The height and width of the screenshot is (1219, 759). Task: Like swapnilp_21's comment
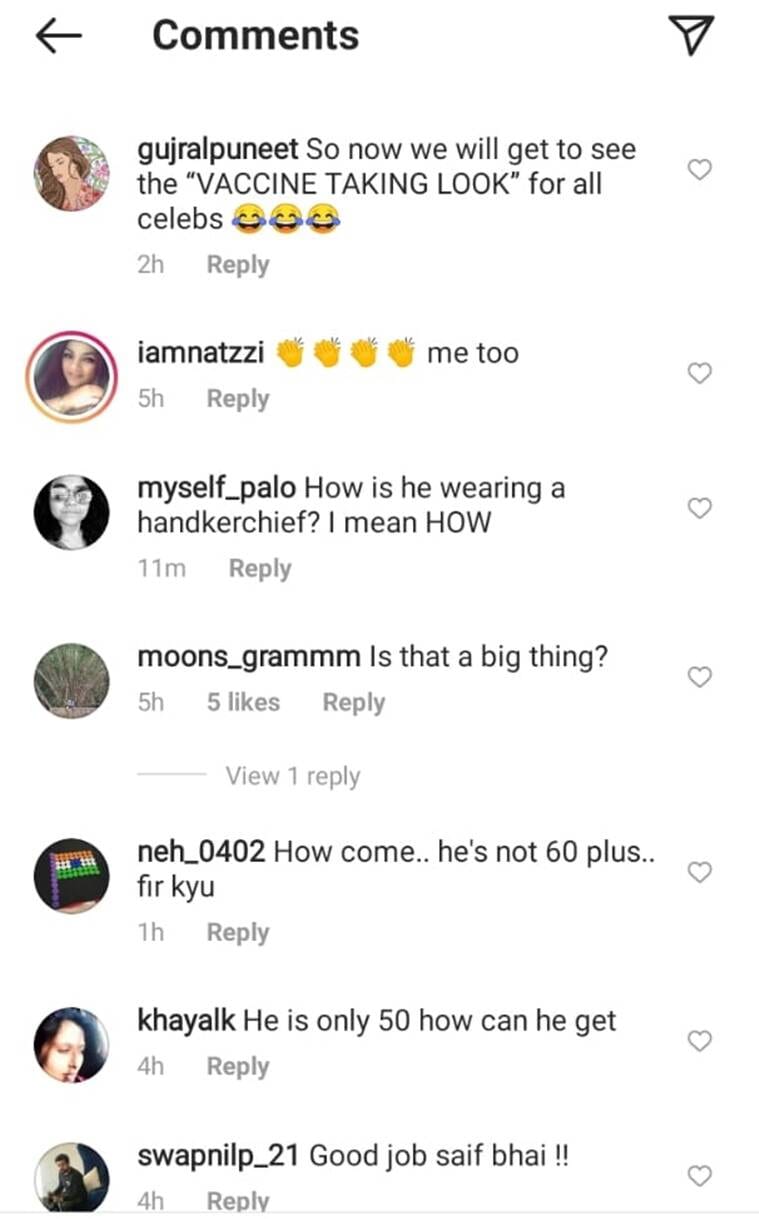700,1176
